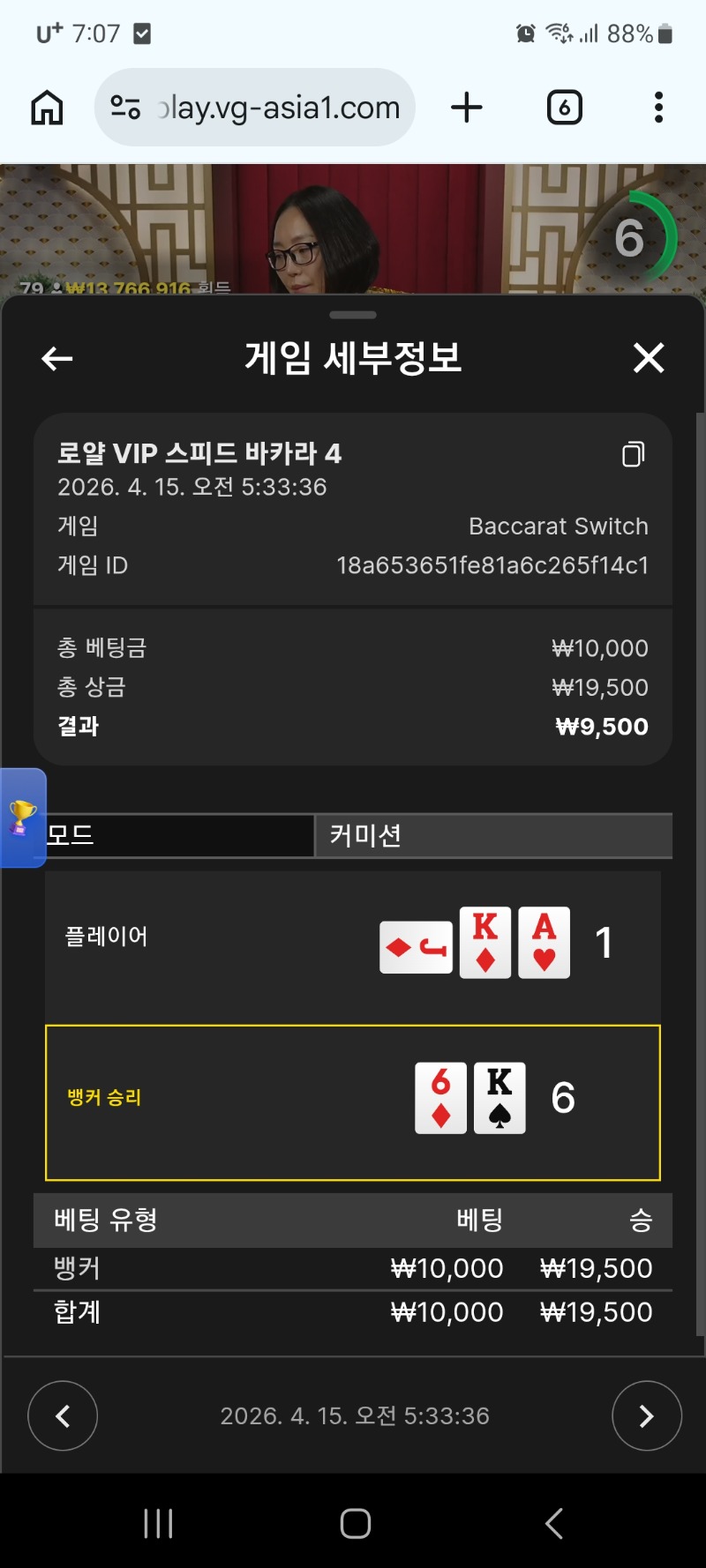Open recent apps from navigation bar
706x1568 pixels.
[x=158, y=1523]
